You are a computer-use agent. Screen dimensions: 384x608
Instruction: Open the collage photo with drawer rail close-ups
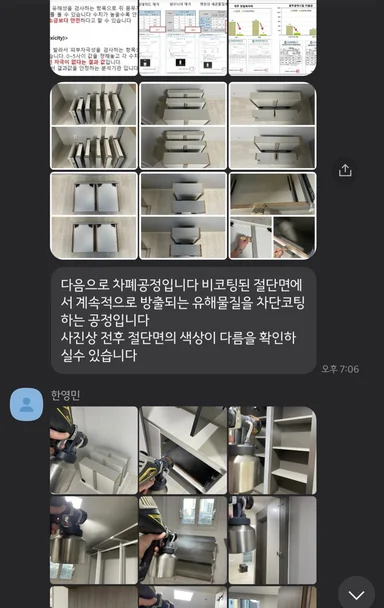coord(272,216)
